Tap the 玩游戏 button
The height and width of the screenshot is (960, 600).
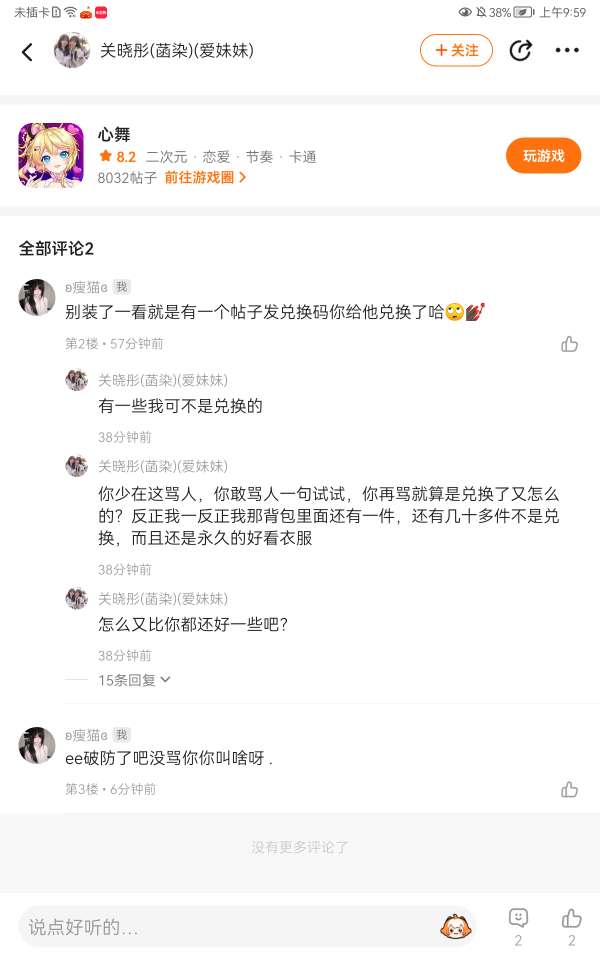(x=543, y=155)
